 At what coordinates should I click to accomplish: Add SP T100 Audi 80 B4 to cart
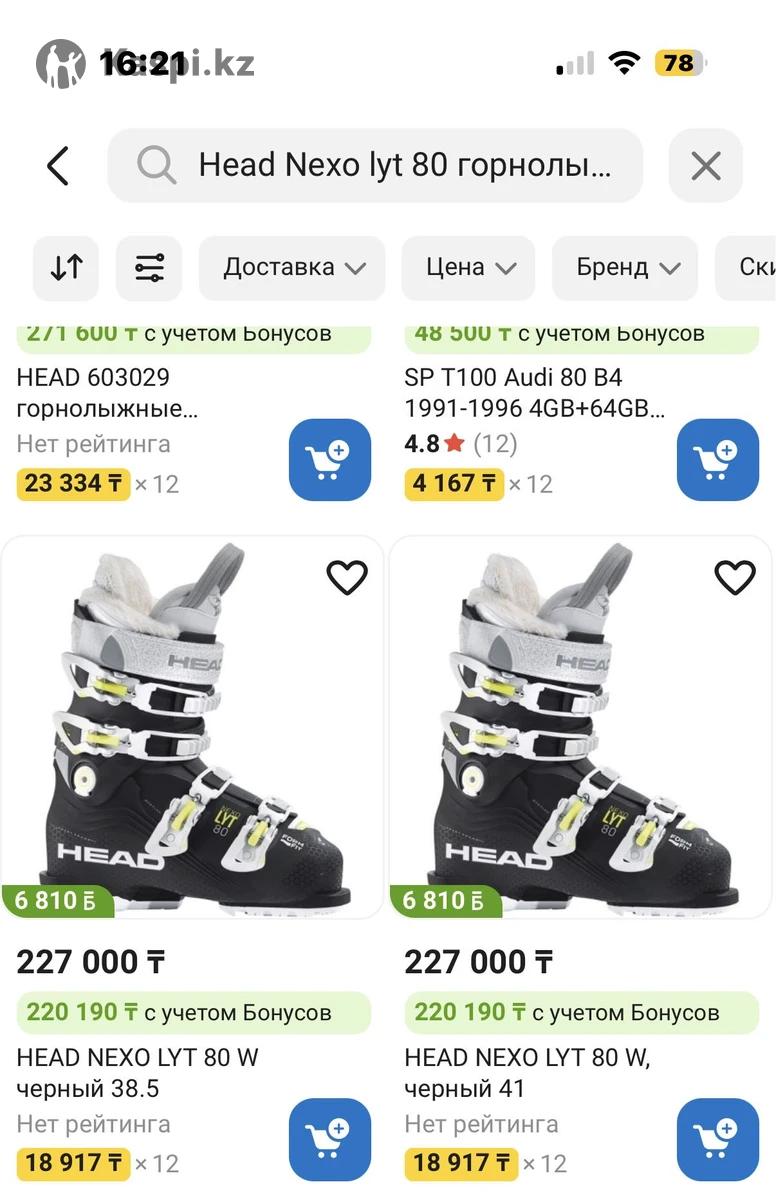click(x=717, y=460)
